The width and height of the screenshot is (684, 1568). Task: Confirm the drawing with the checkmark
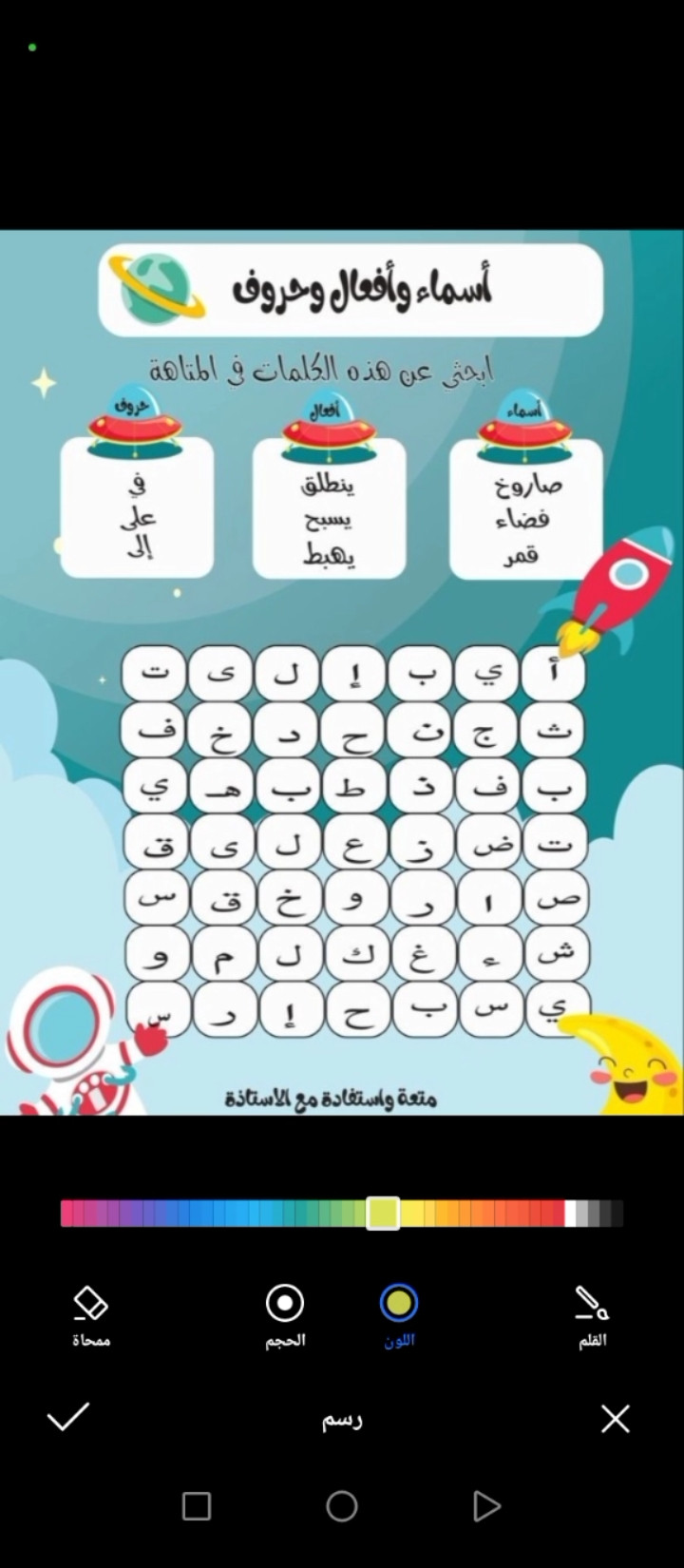click(x=68, y=1417)
